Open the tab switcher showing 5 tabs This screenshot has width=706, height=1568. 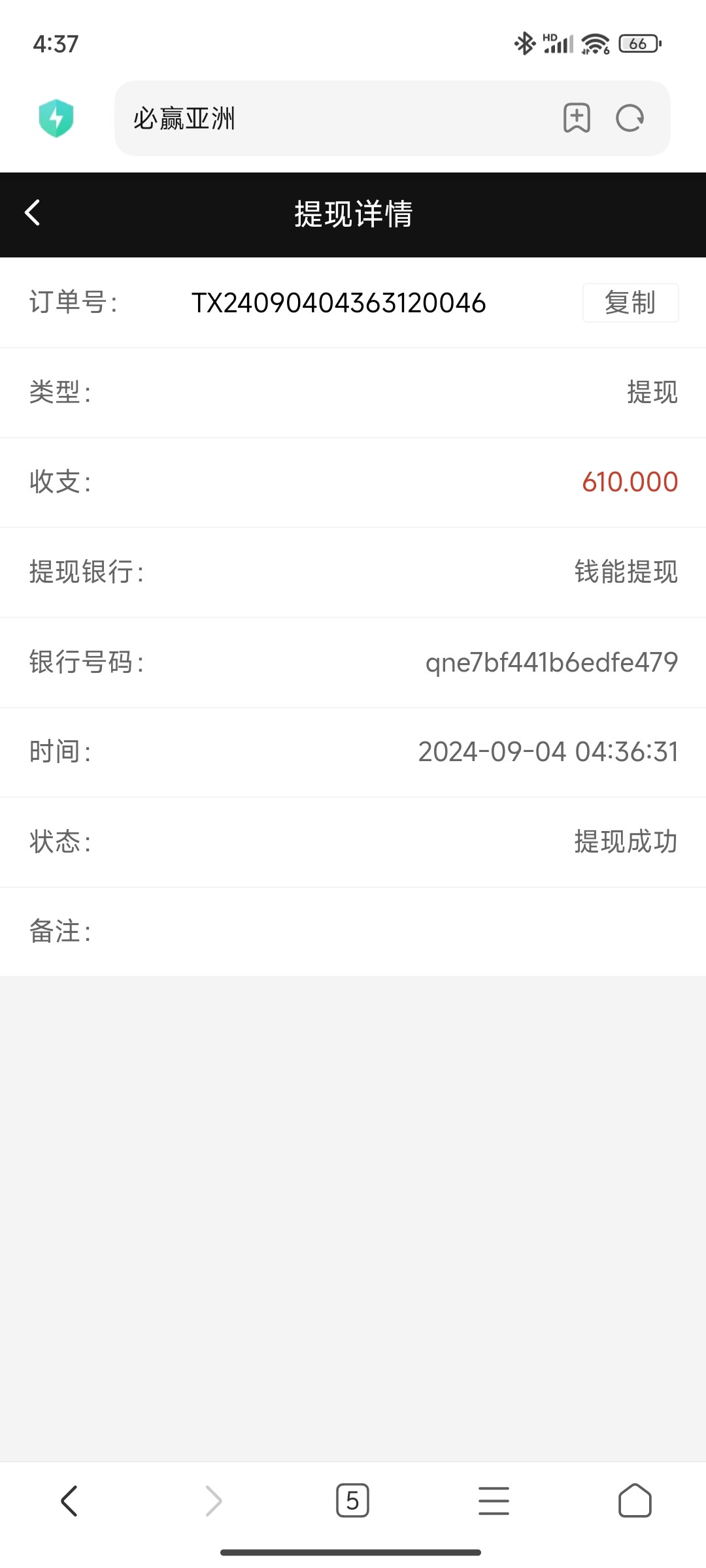352,1501
